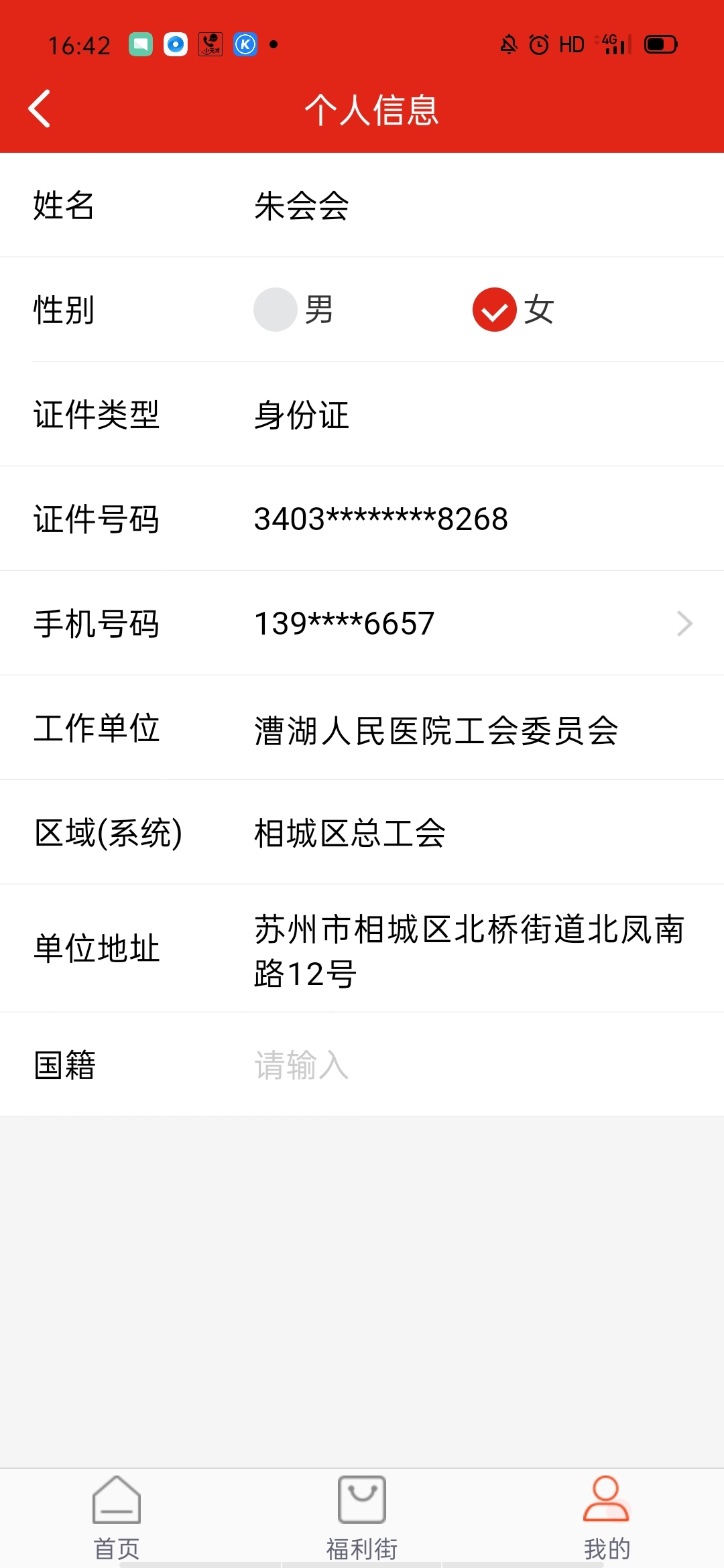Go back using the top-left arrow
The width and height of the screenshot is (724, 1568).
point(40,109)
